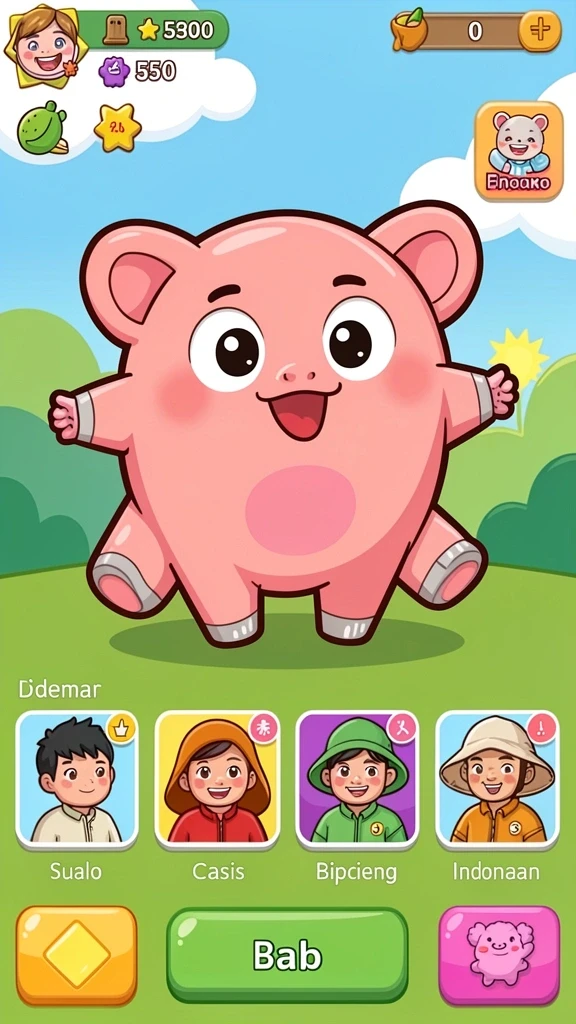Viewport: 576px width, 1024px height.
Task: Tap the yellow star badge
Action: (118, 127)
